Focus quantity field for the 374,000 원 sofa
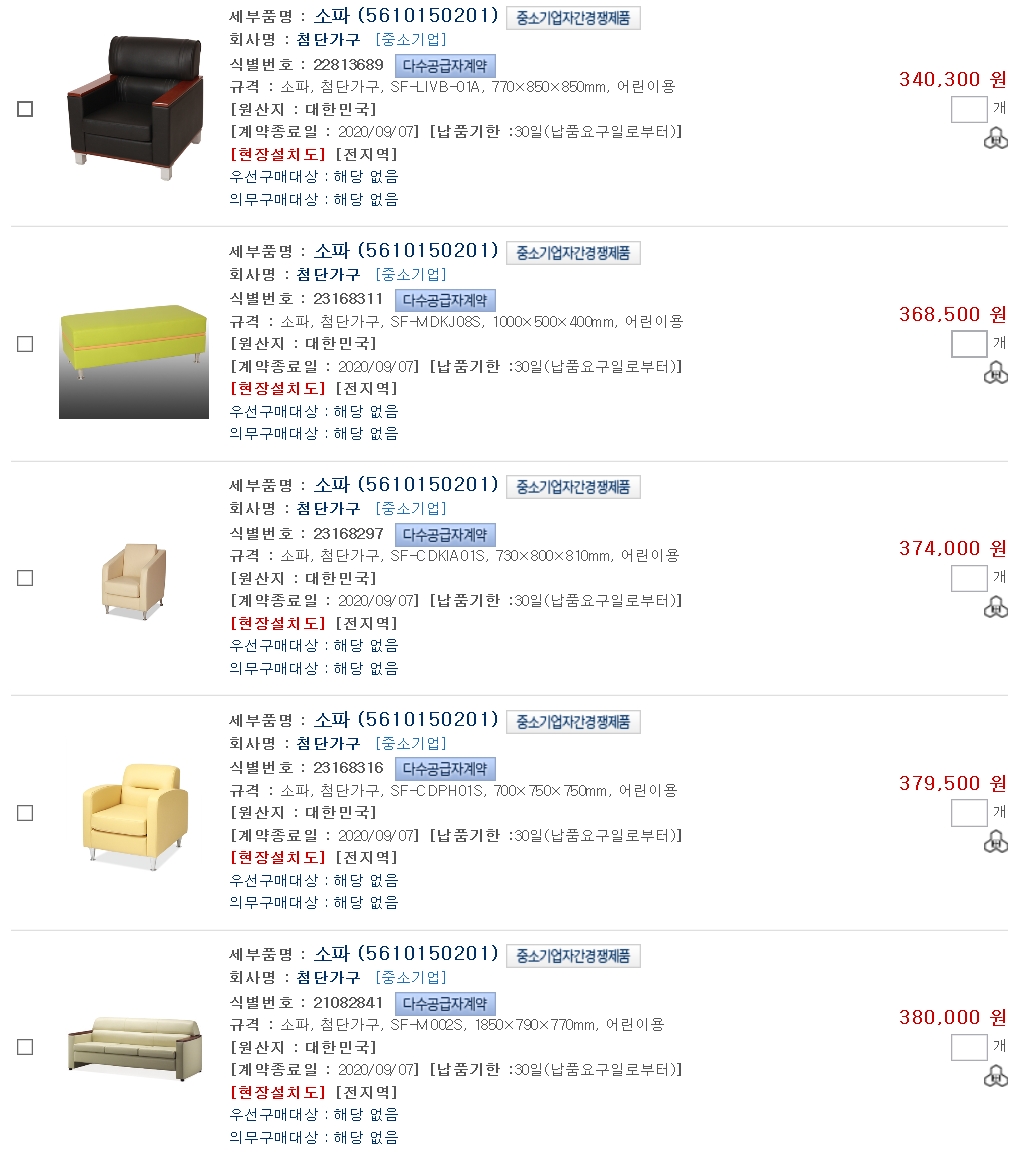The height and width of the screenshot is (1157, 1024). (969, 578)
